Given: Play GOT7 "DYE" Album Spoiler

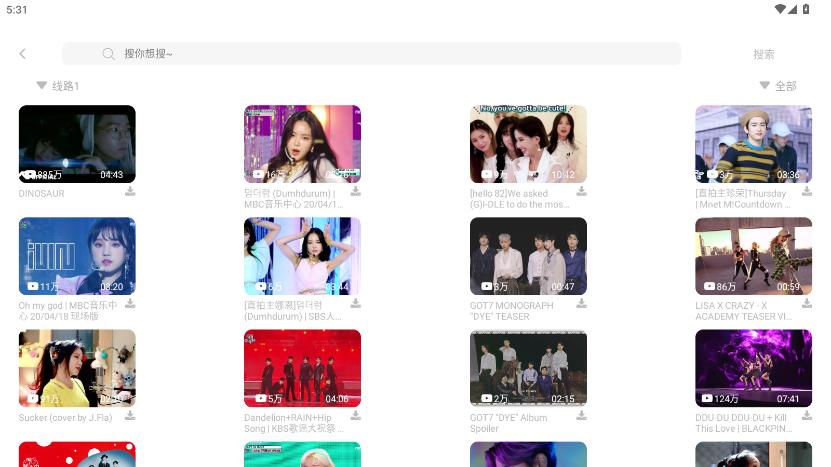Looking at the screenshot, I should pyautogui.click(x=528, y=368).
